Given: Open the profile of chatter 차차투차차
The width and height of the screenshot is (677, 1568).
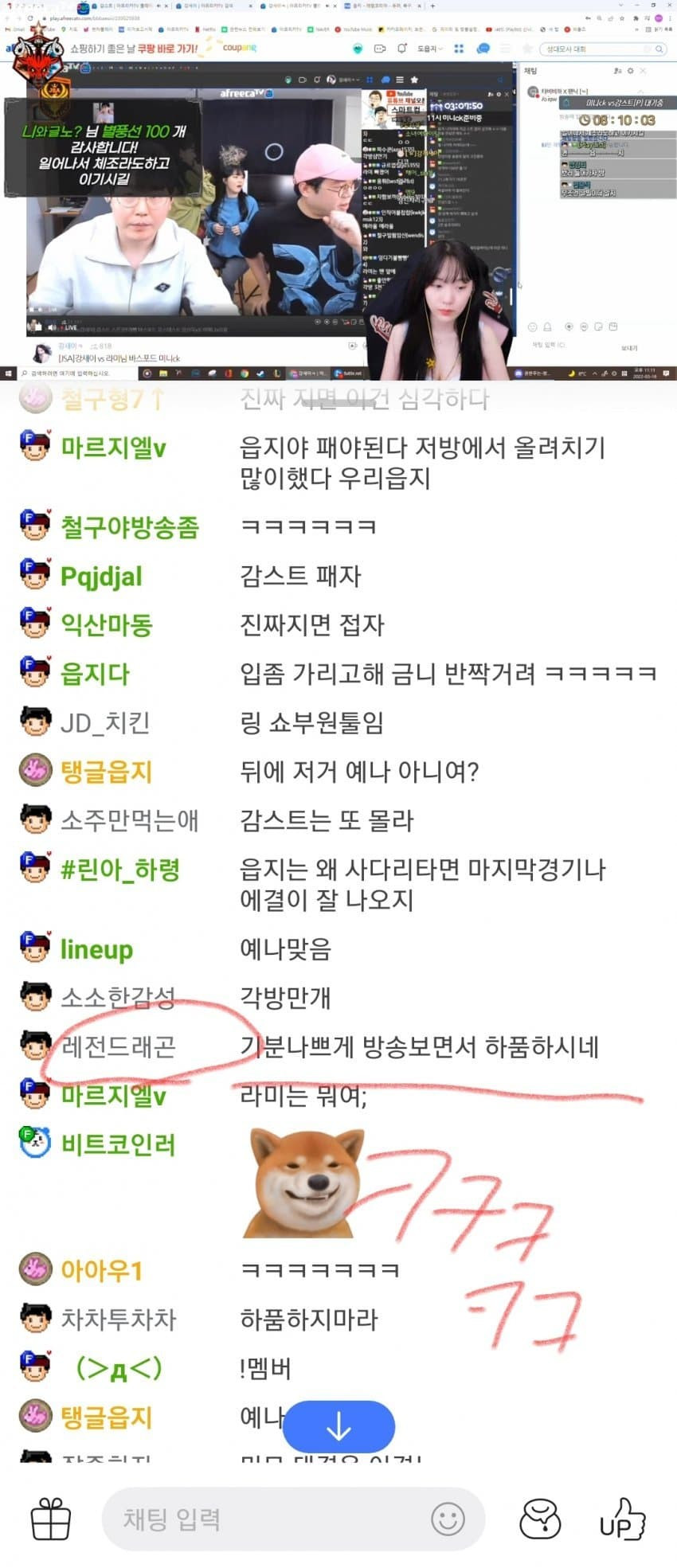Looking at the screenshot, I should coord(118,1320).
